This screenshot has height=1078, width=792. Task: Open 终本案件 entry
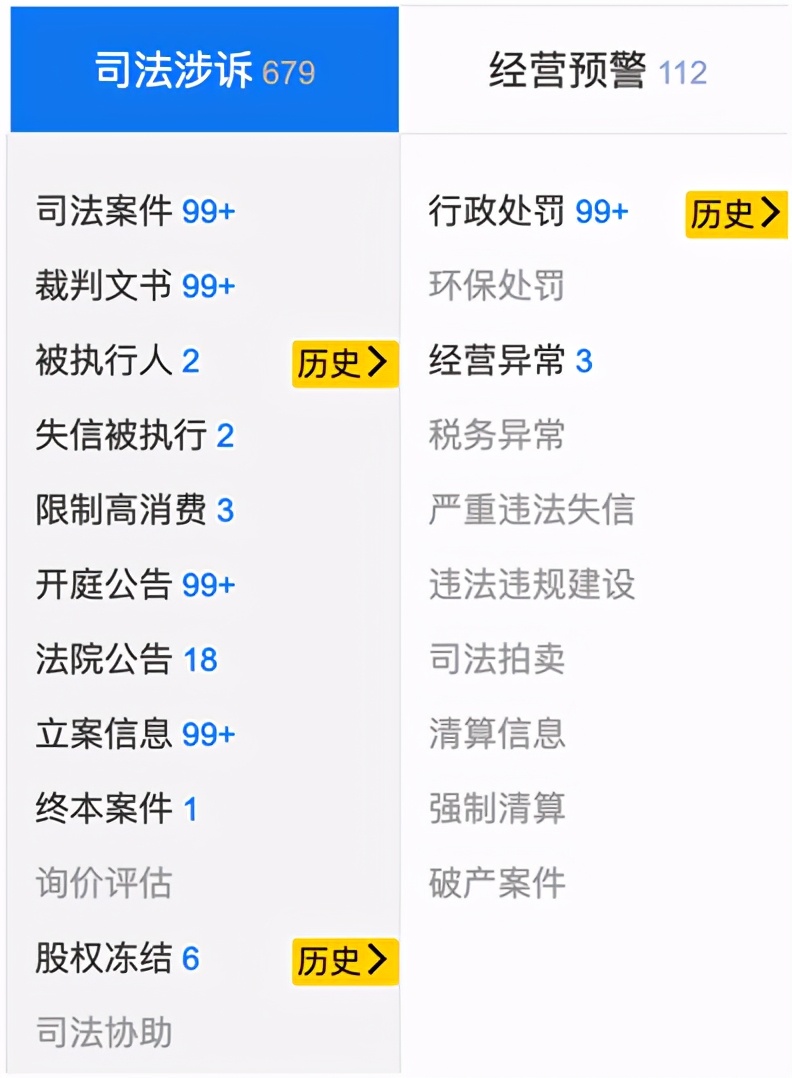tap(116, 809)
